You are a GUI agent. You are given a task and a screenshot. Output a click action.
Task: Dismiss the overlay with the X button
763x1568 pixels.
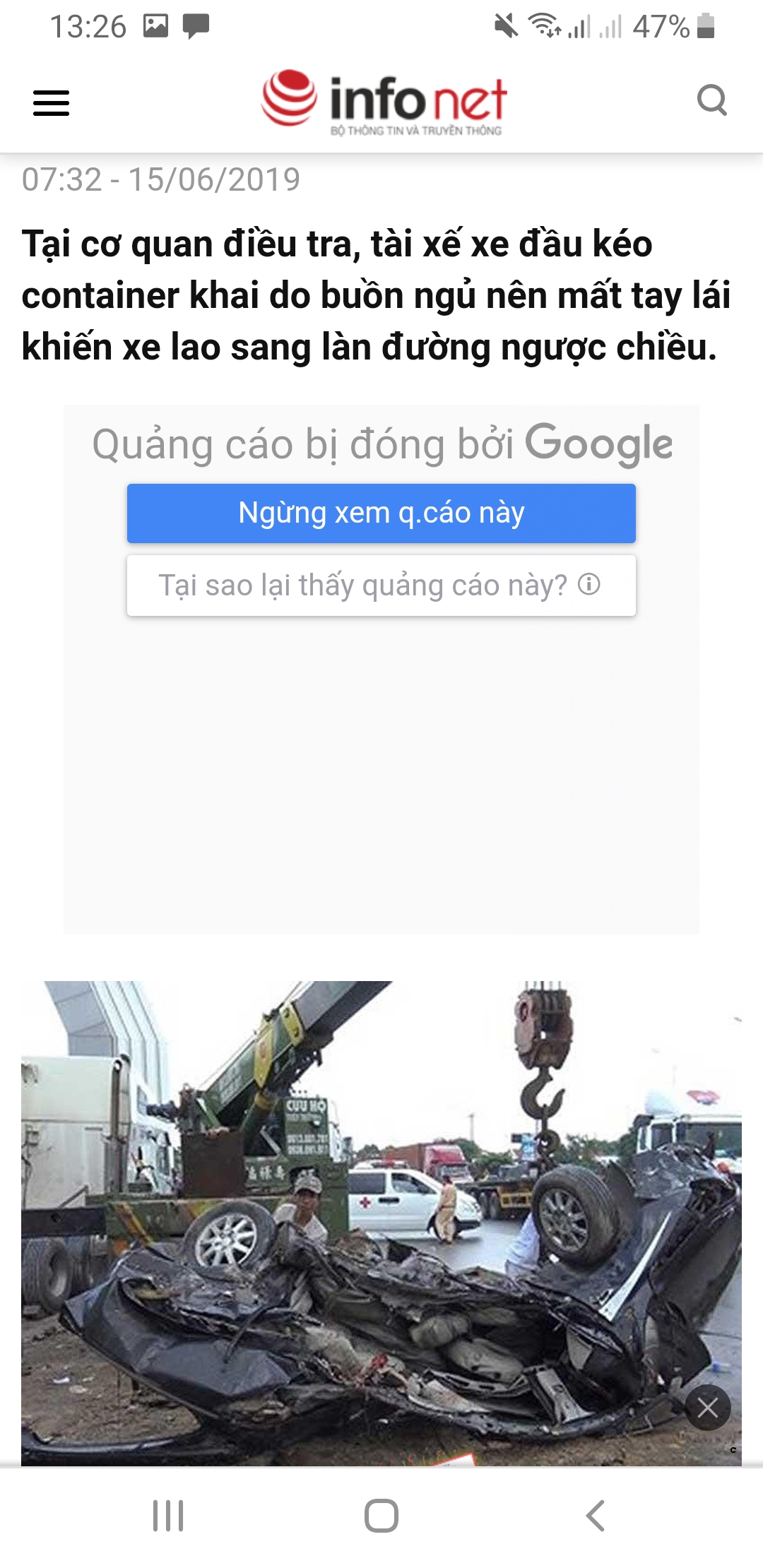click(707, 1408)
